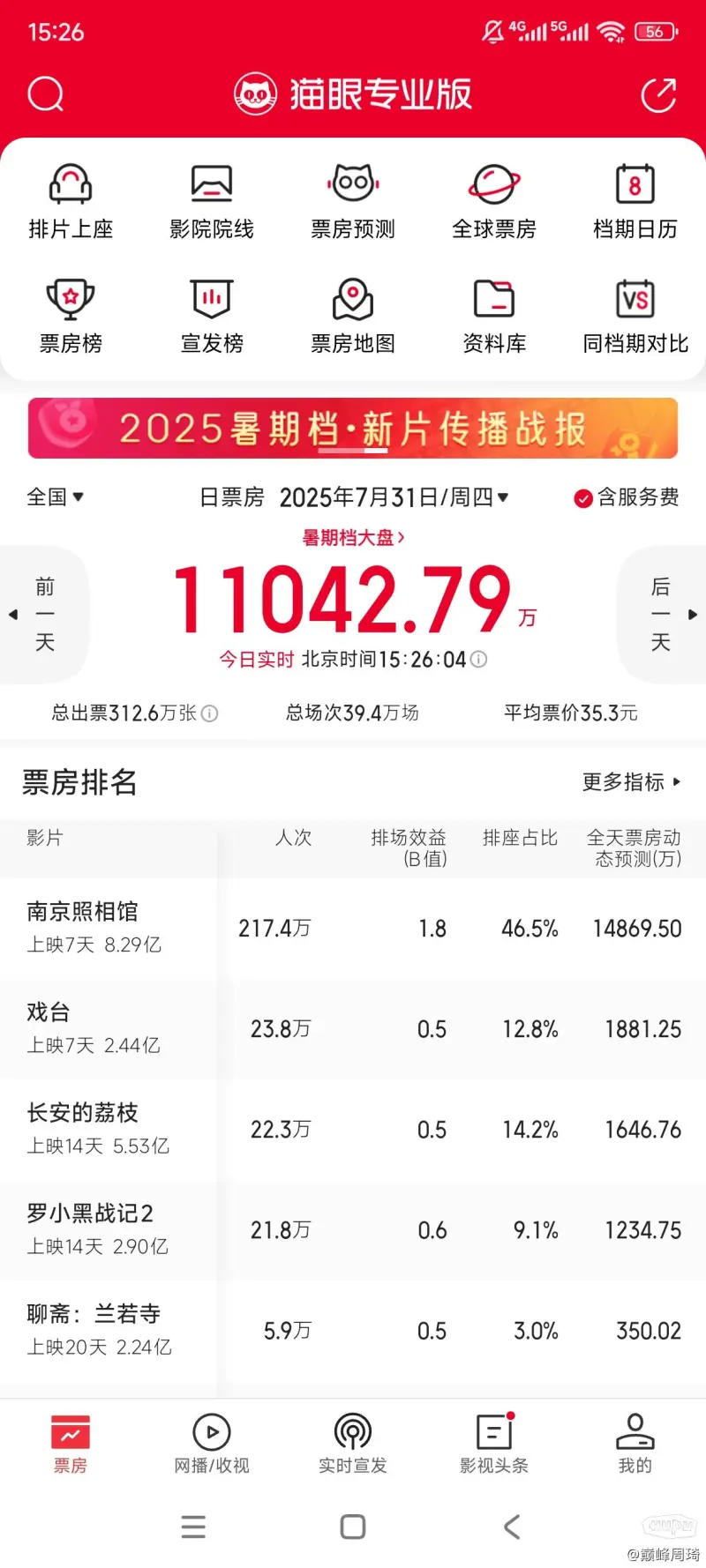Expand the 全国 region dropdown

[55, 497]
